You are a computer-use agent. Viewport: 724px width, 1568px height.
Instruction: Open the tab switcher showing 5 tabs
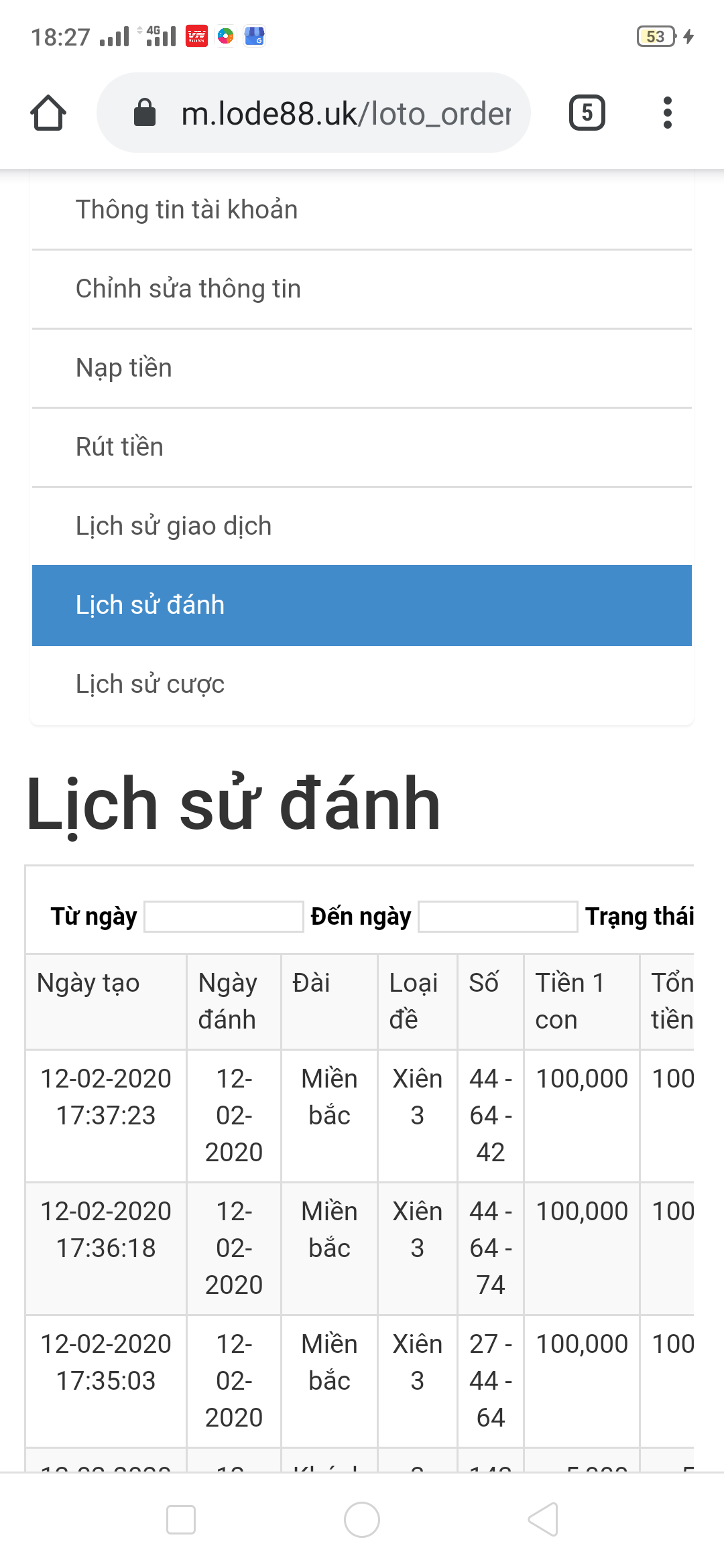click(587, 113)
